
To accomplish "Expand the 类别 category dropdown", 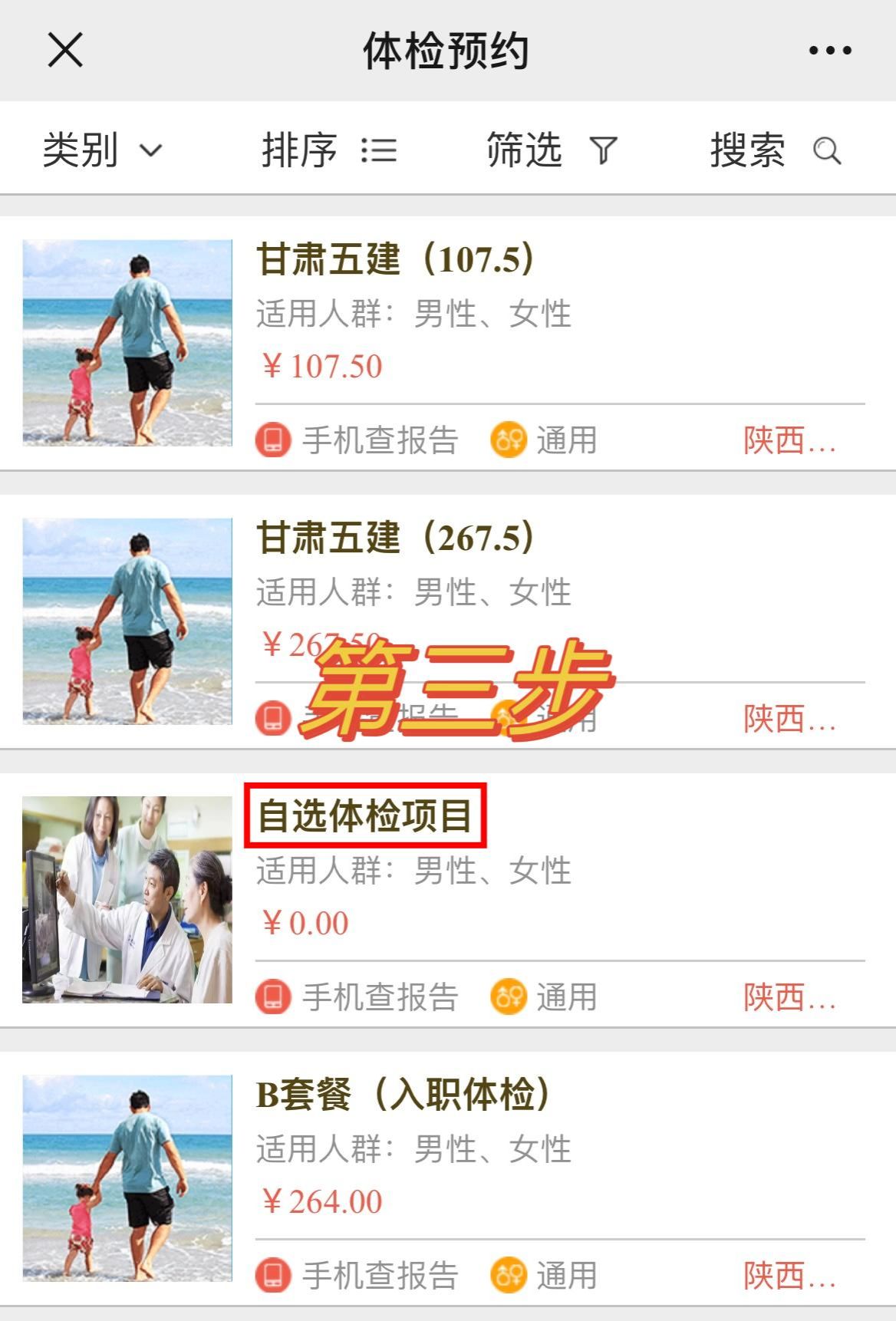I will point(102,150).
